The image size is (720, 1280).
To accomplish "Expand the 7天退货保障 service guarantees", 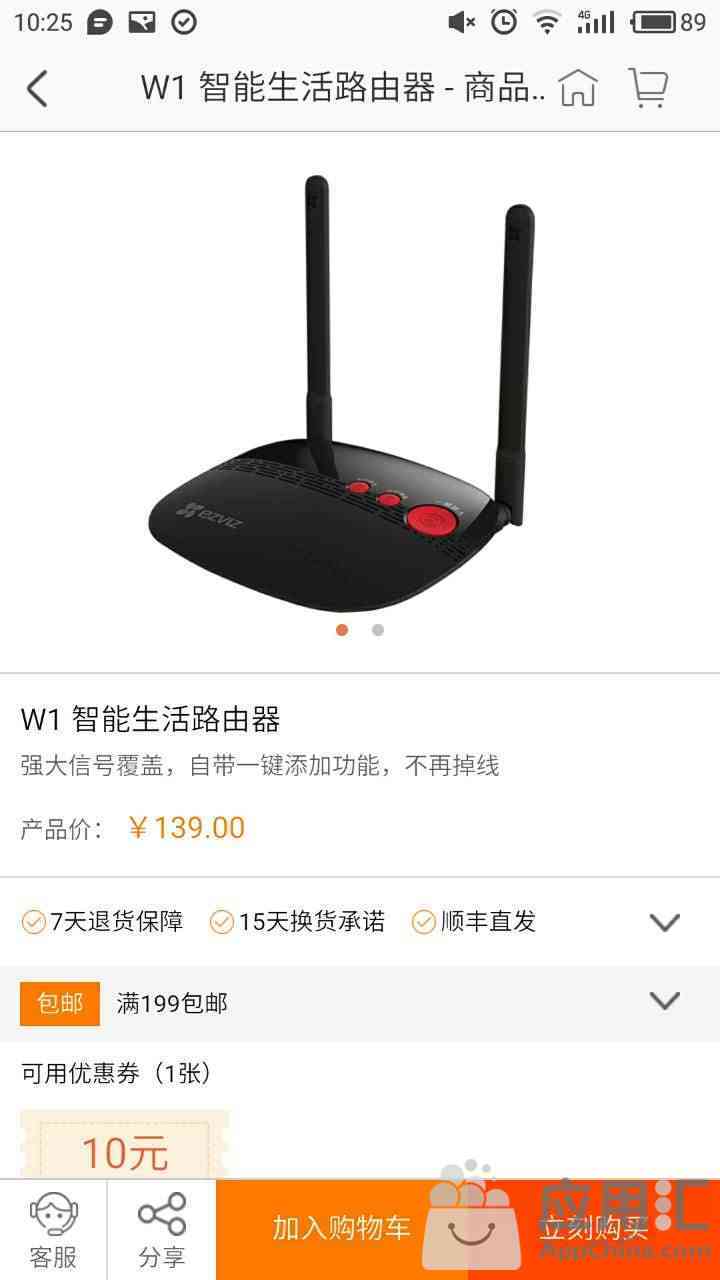I will point(665,922).
